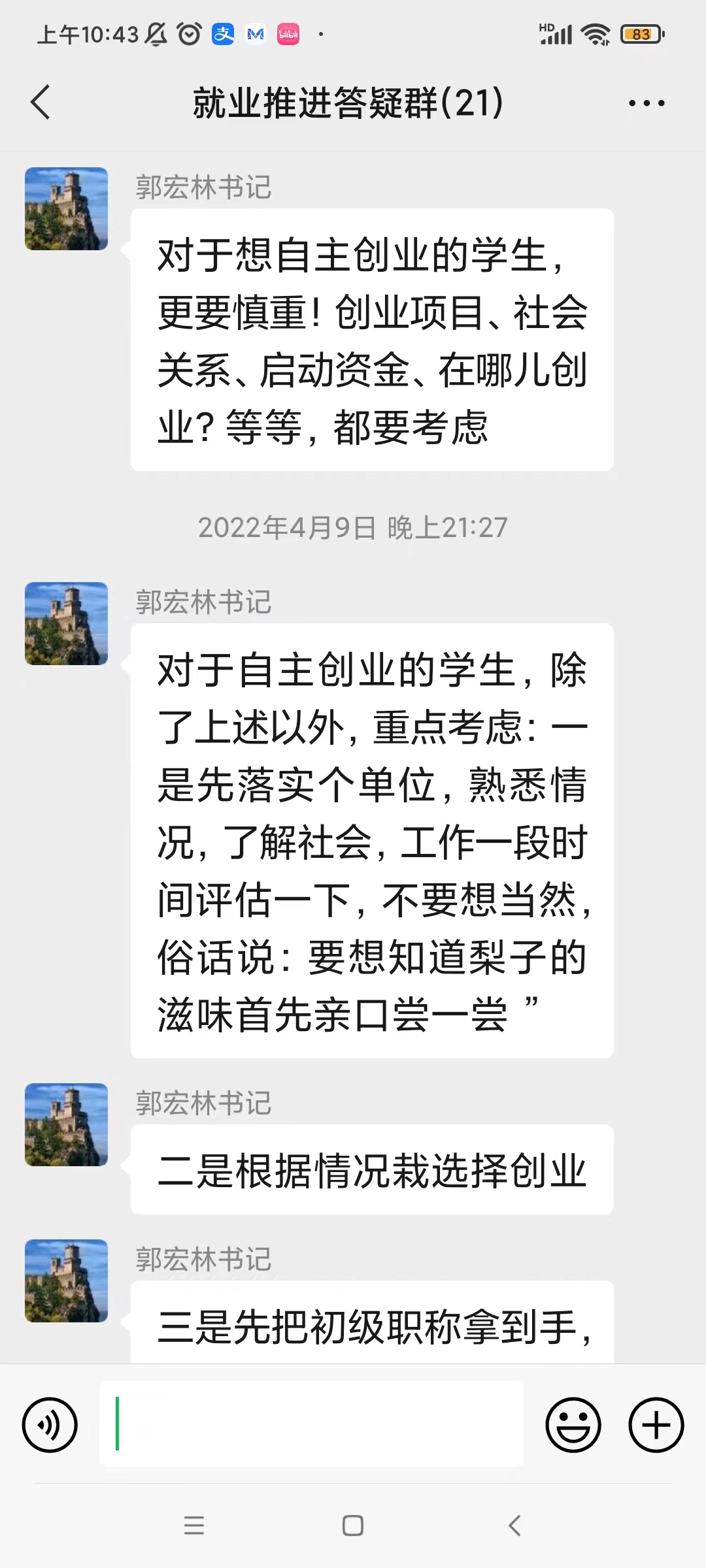Viewport: 706px width, 1568px height.
Task: Go back from the group chat
Action: (41, 103)
